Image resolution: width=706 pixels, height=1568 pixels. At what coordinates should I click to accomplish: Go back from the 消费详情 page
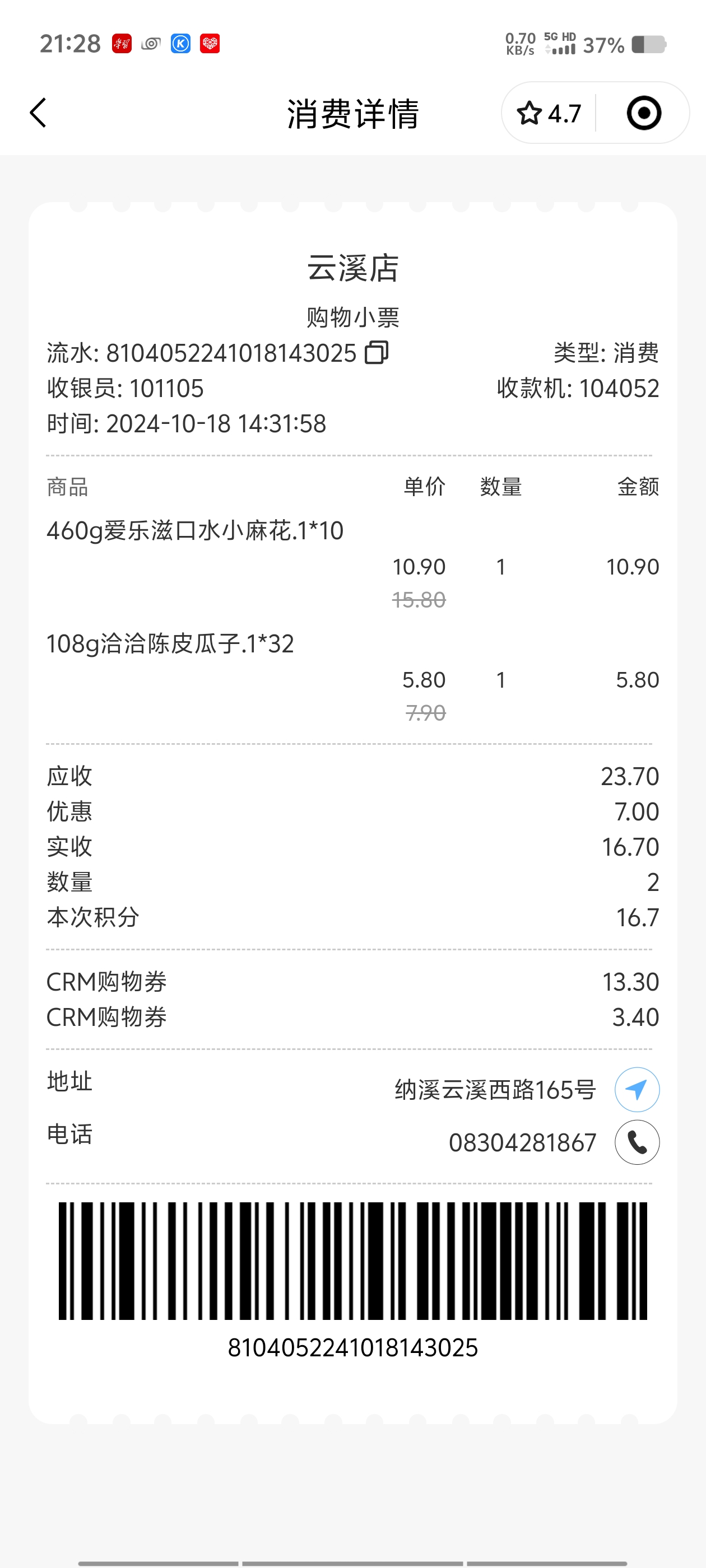pyautogui.click(x=38, y=113)
